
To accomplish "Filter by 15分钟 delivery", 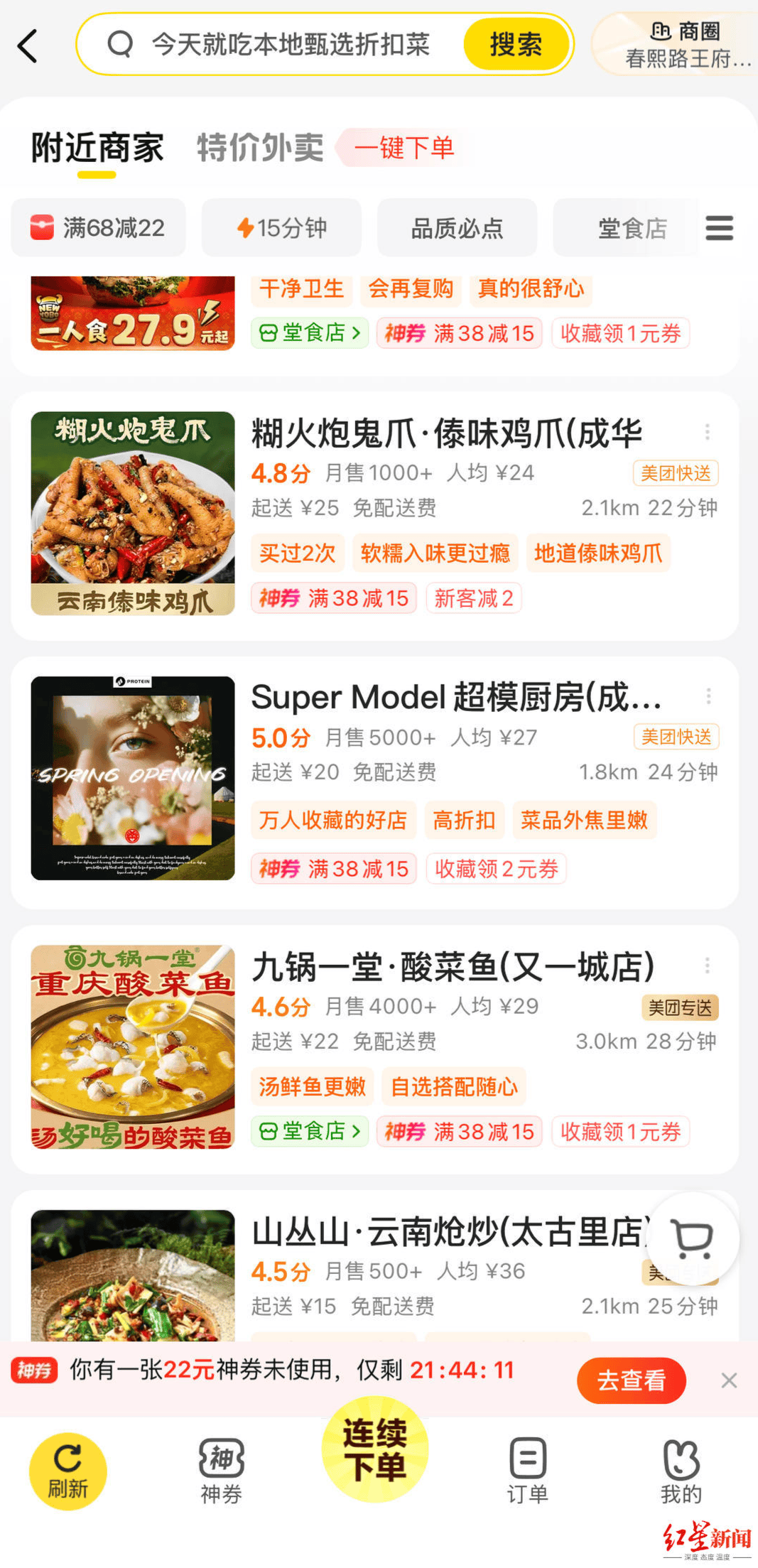I will coord(281,227).
